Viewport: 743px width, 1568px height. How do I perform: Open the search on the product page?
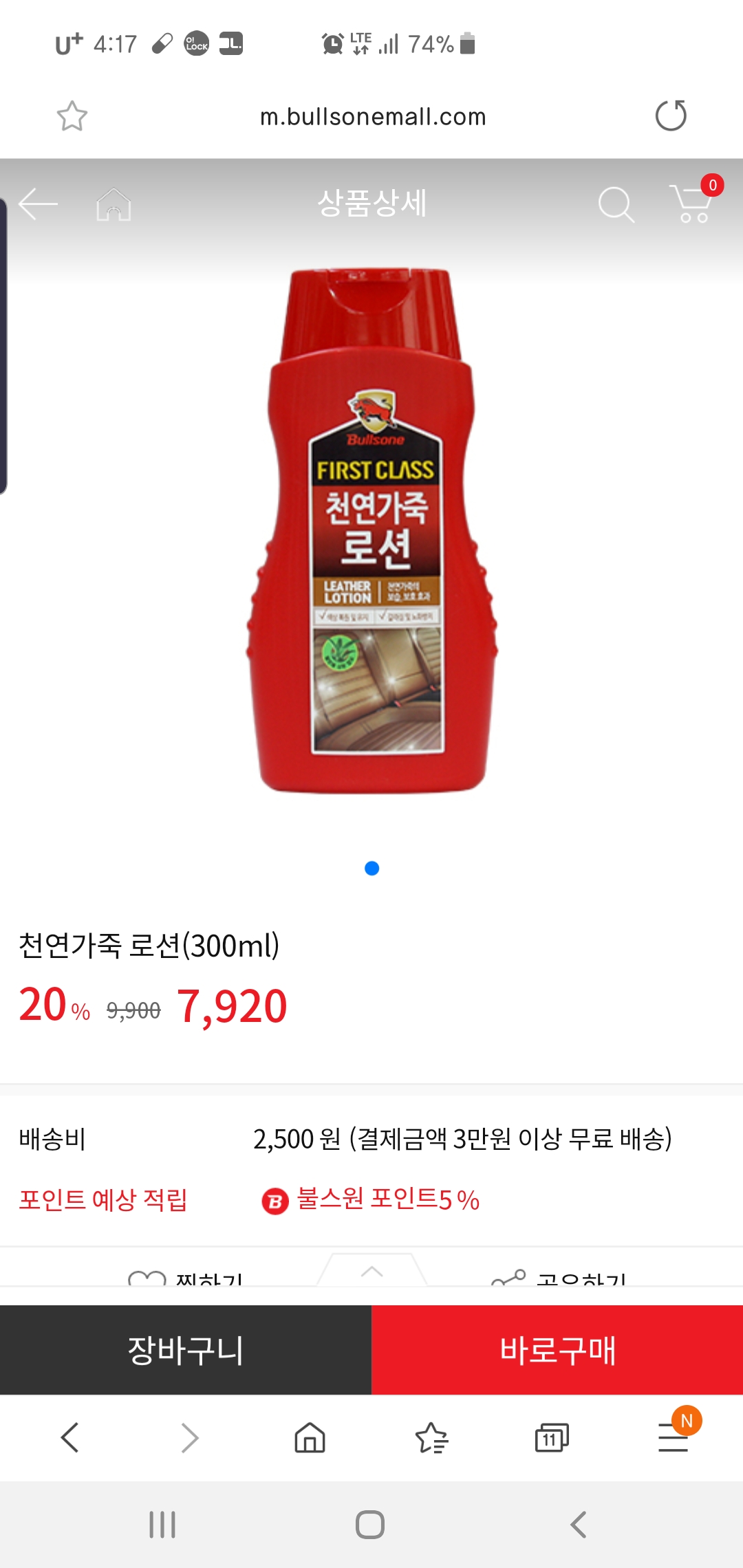[x=618, y=203]
